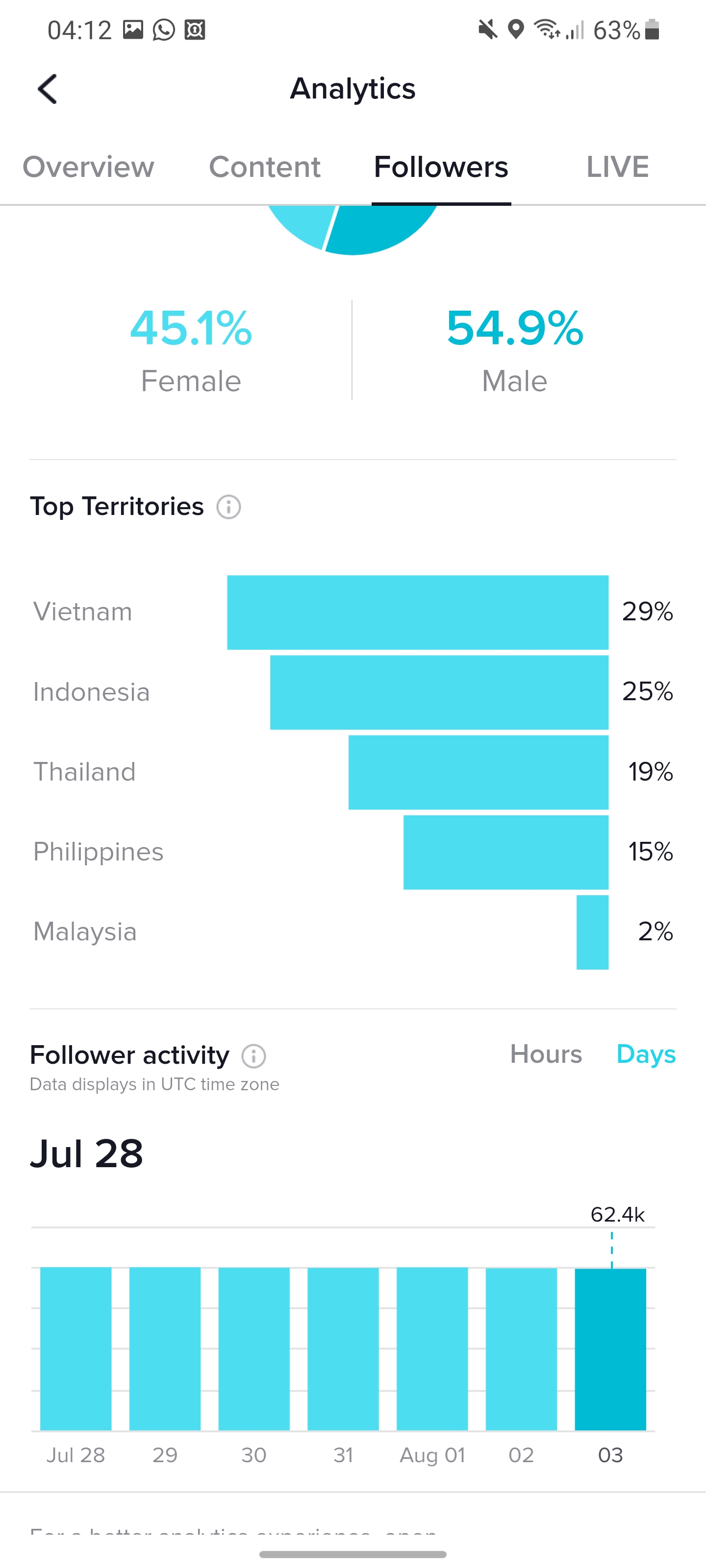Select the Jul 29 activity bar
Viewport: 706px width, 1568px height.
point(165,1348)
